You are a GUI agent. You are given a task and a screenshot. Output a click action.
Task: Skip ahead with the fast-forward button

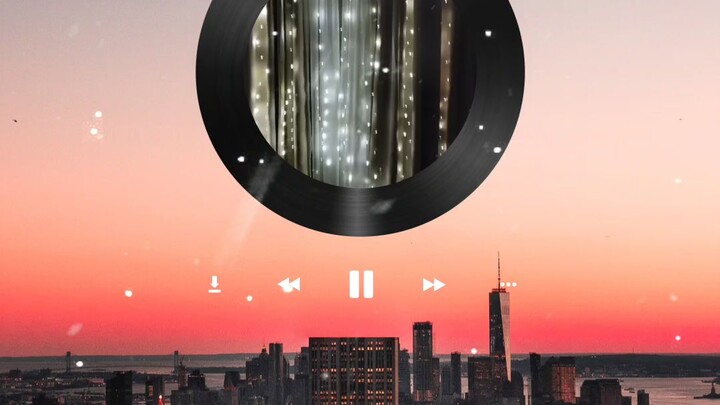pos(433,285)
